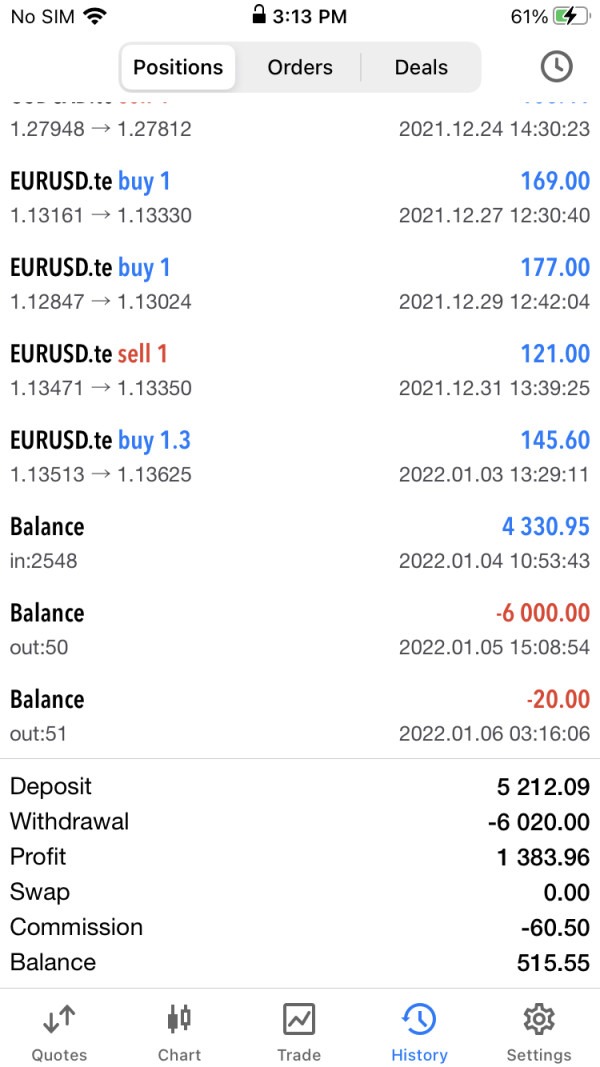Screen dimensions: 600x1067
Task: Open the Chart tab
Action: click(x=179, y=1032)
